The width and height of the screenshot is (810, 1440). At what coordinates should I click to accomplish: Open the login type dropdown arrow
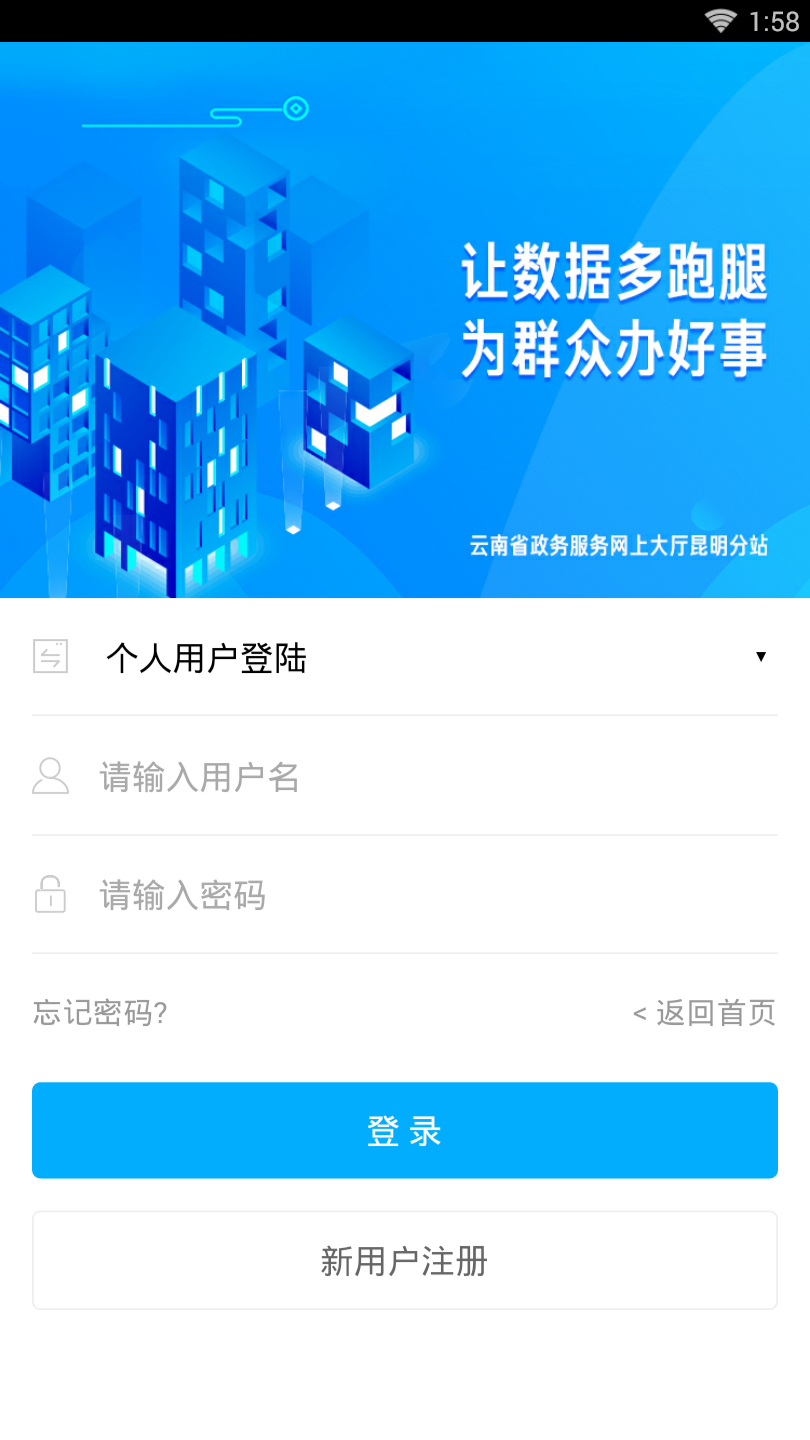(x=761, y=657)
